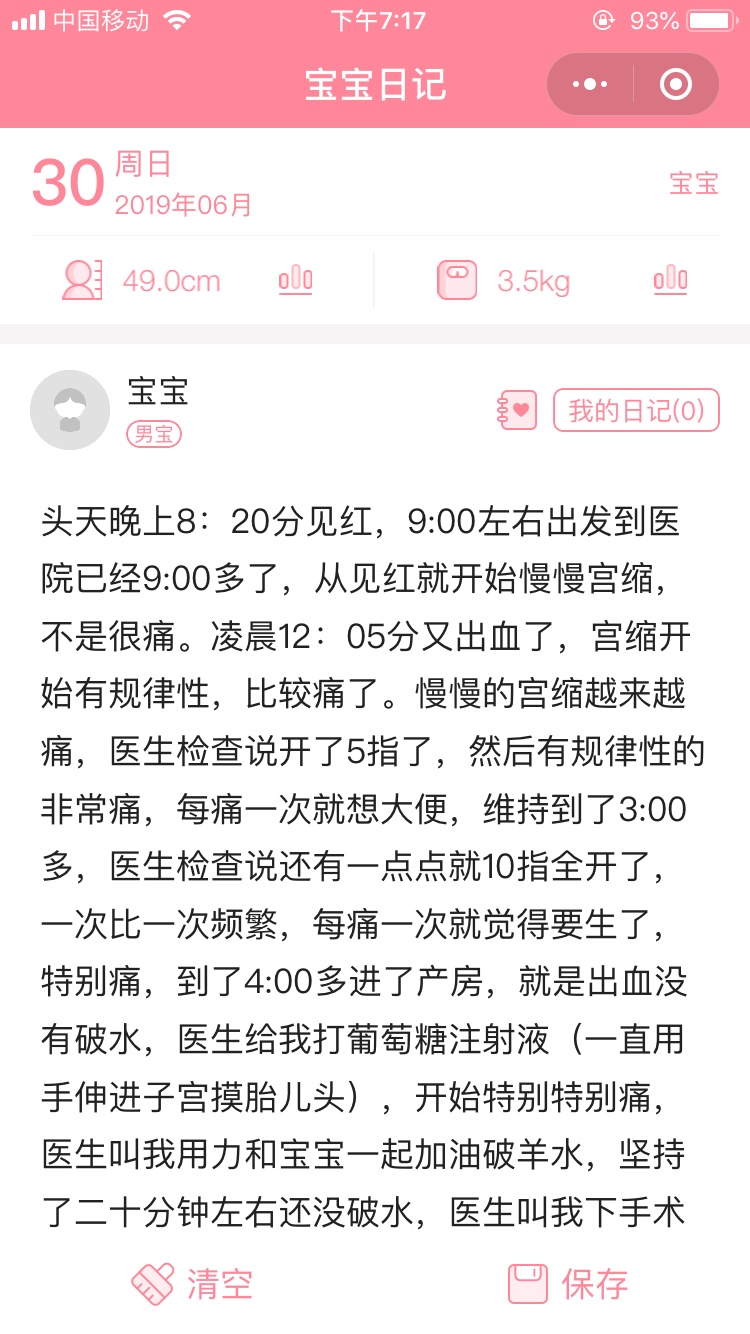
Task: Edit the baby weight 3.5kg
Action: (x=533, y=281)
